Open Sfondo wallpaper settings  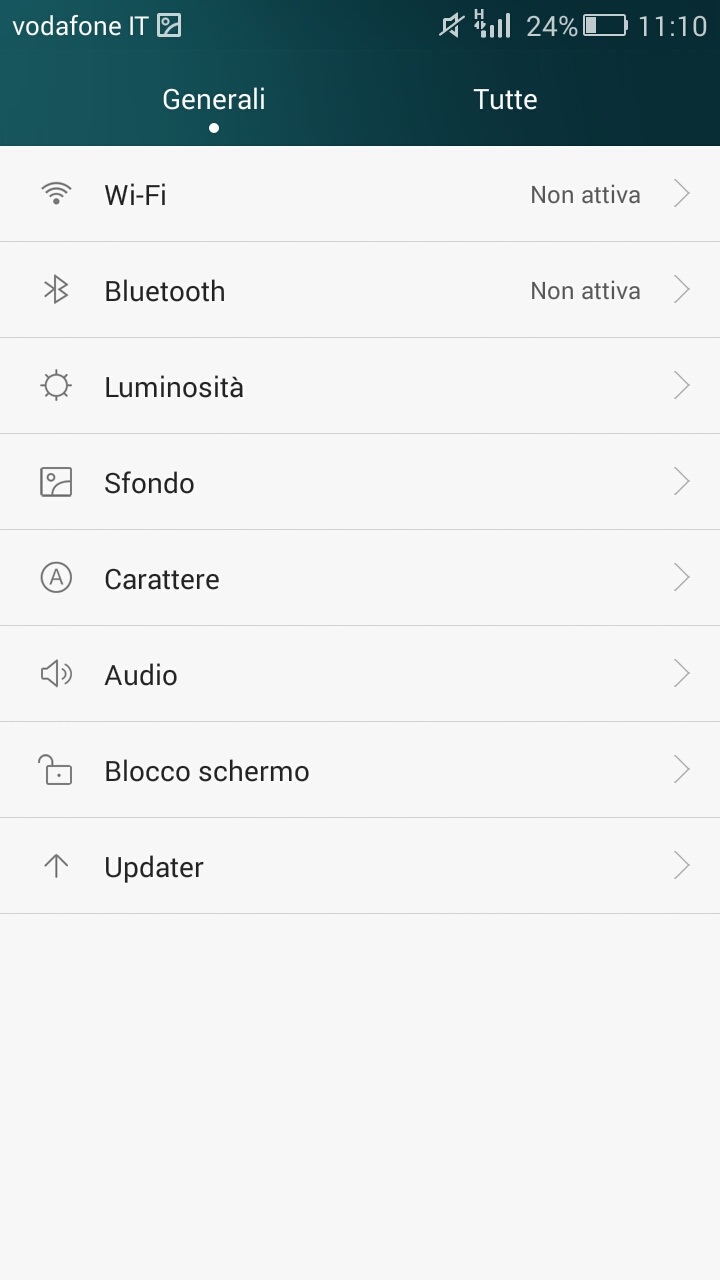pos(360,482)
